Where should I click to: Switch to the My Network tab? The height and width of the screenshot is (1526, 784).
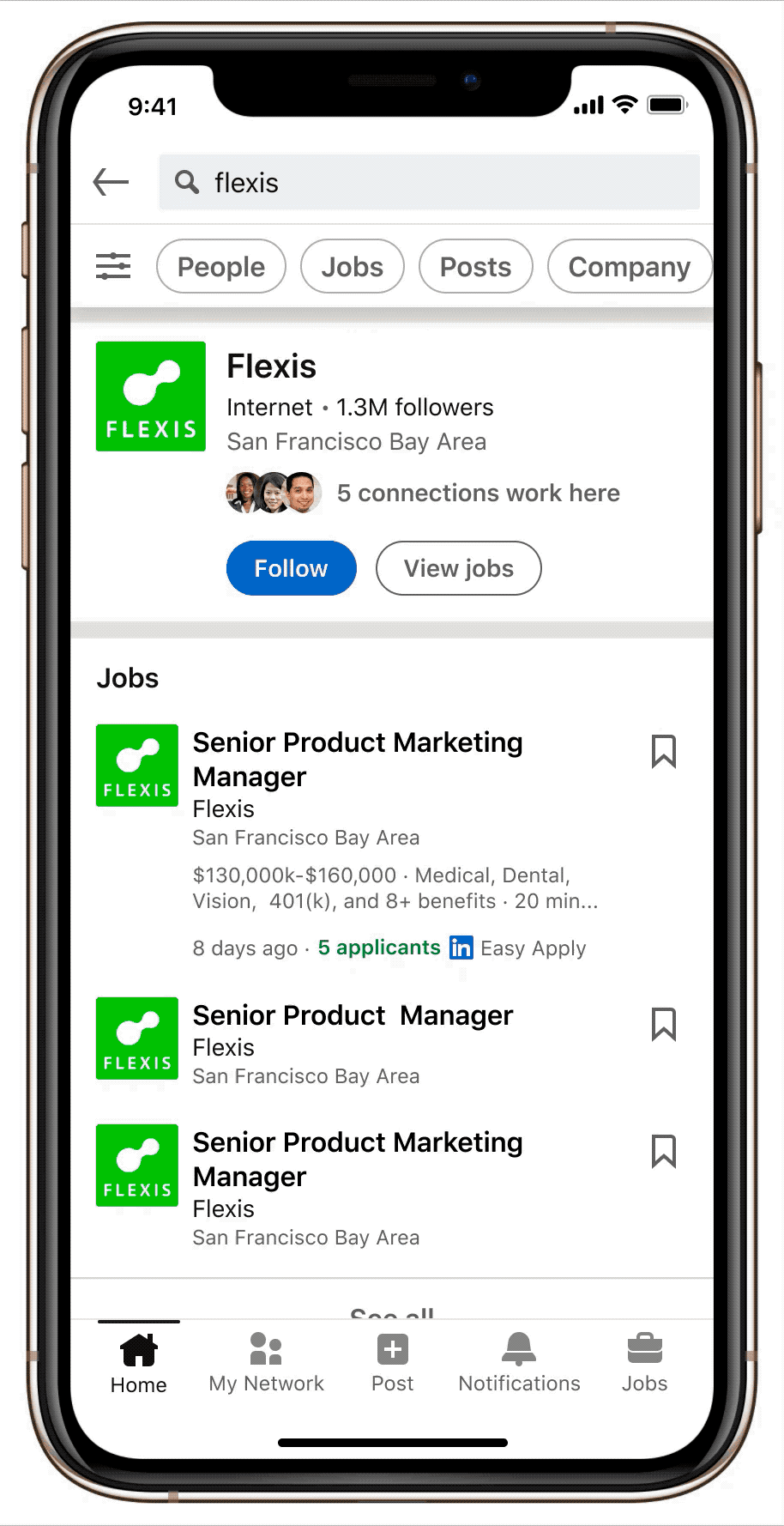point(266,1363)
